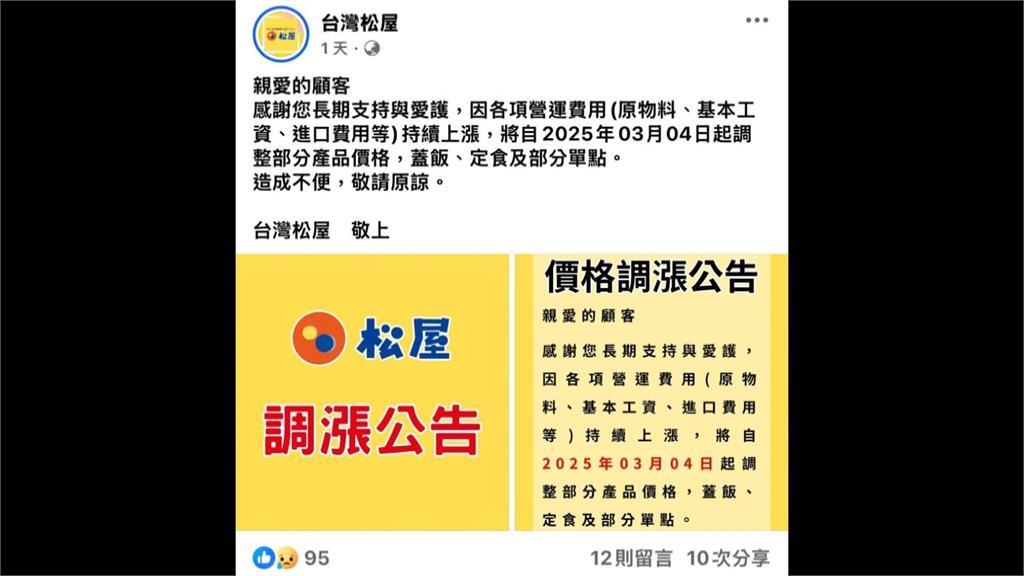
Task: Open the 台灣松屋 page name
Action: tap(359, 23)
